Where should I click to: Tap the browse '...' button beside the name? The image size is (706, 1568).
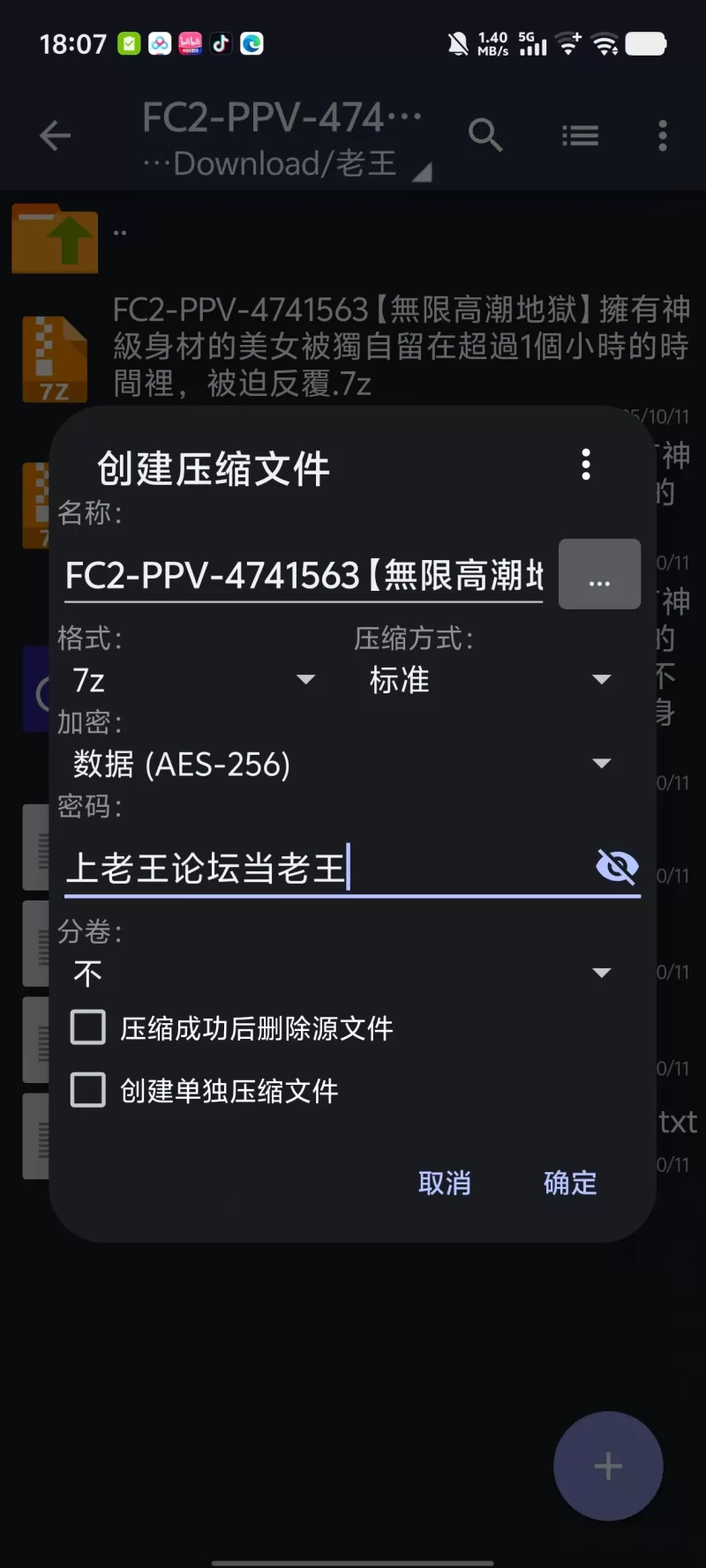click(x=599, y=575)
